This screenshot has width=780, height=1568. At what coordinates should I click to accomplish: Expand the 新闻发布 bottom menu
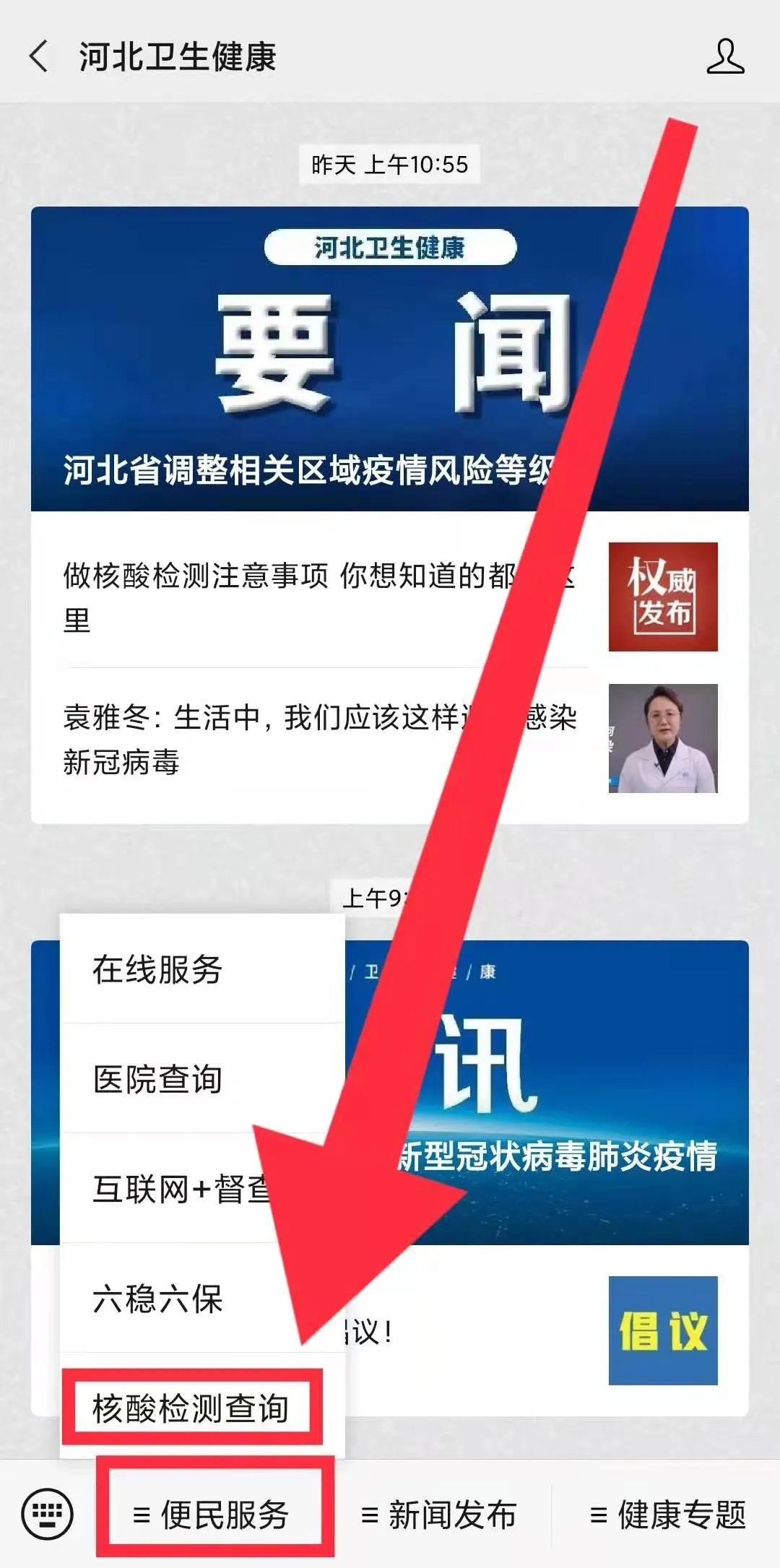439,1515
